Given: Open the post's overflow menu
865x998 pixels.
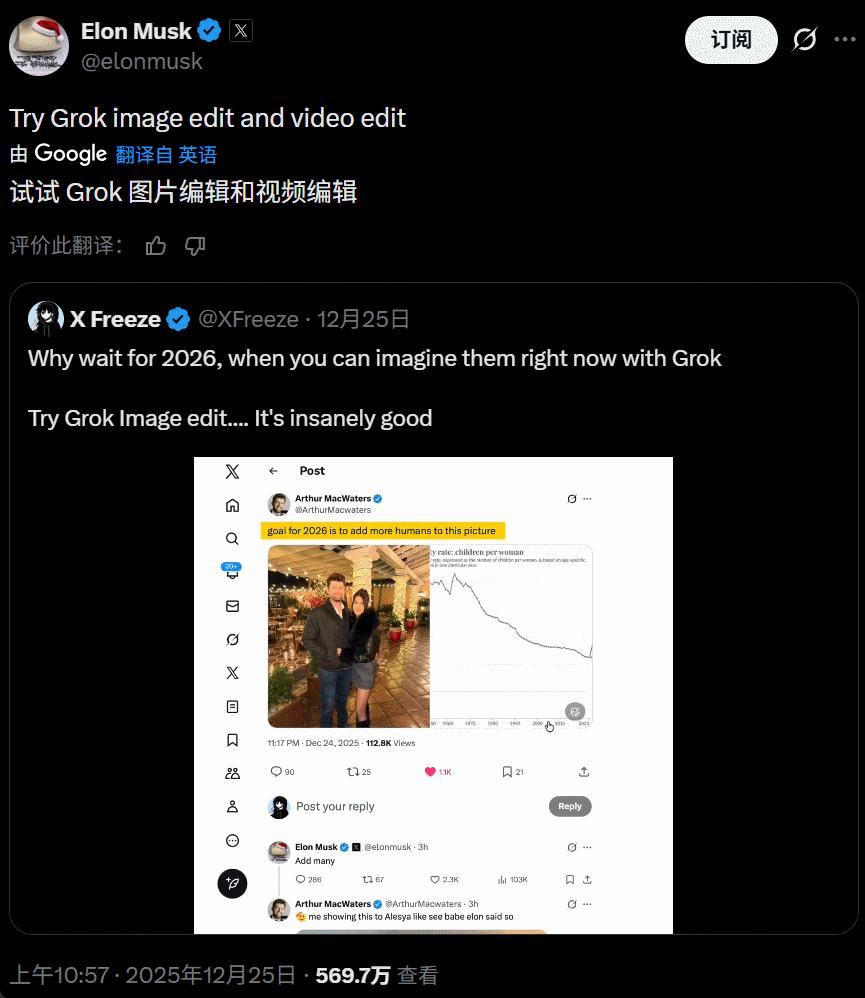Looking at the screenshot, I should 845,40.
